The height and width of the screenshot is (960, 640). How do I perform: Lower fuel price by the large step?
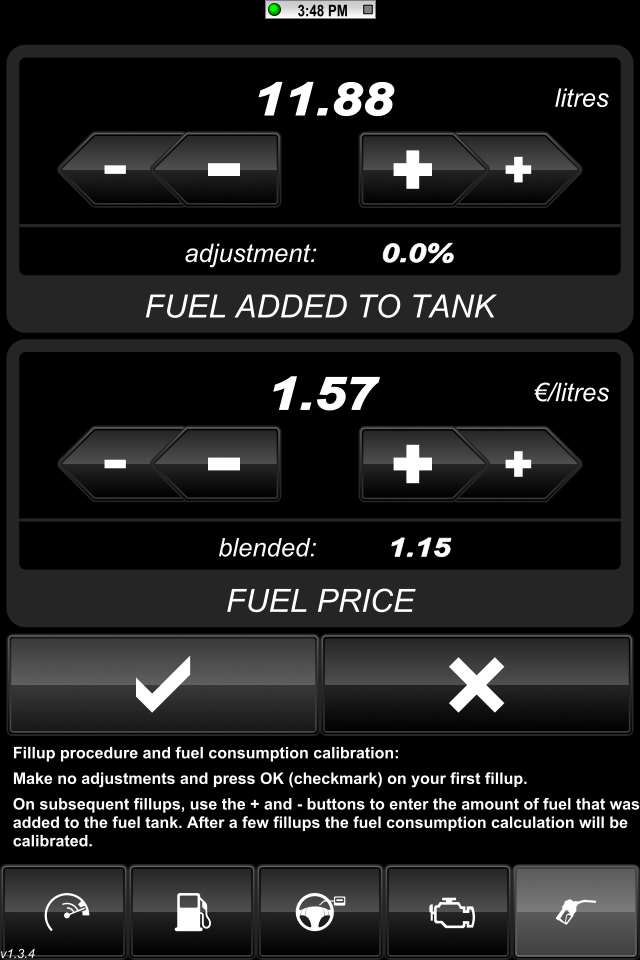(x=223, y=463)
